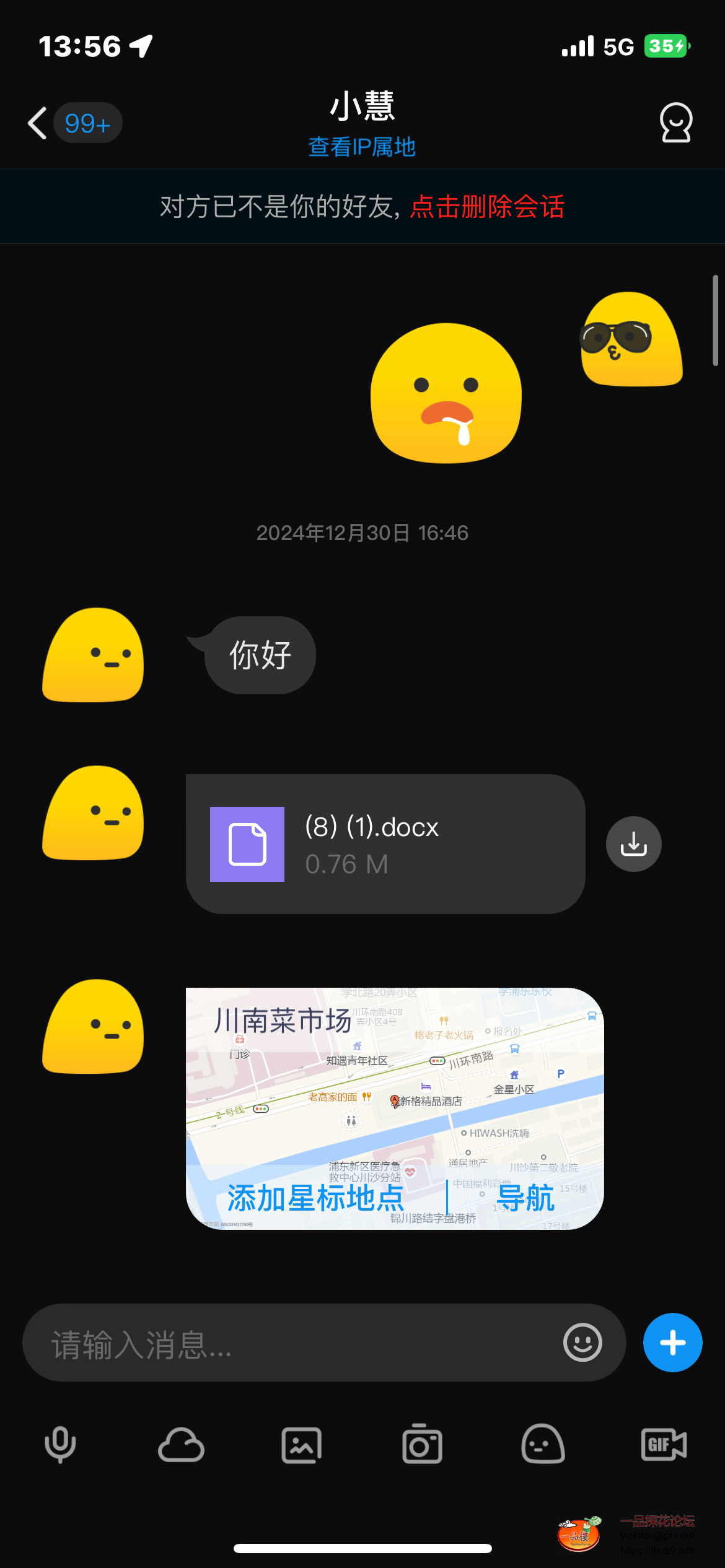View the 99+ unread conversations badge
The height and width of the screenshot is (1568, 725).
87,123
